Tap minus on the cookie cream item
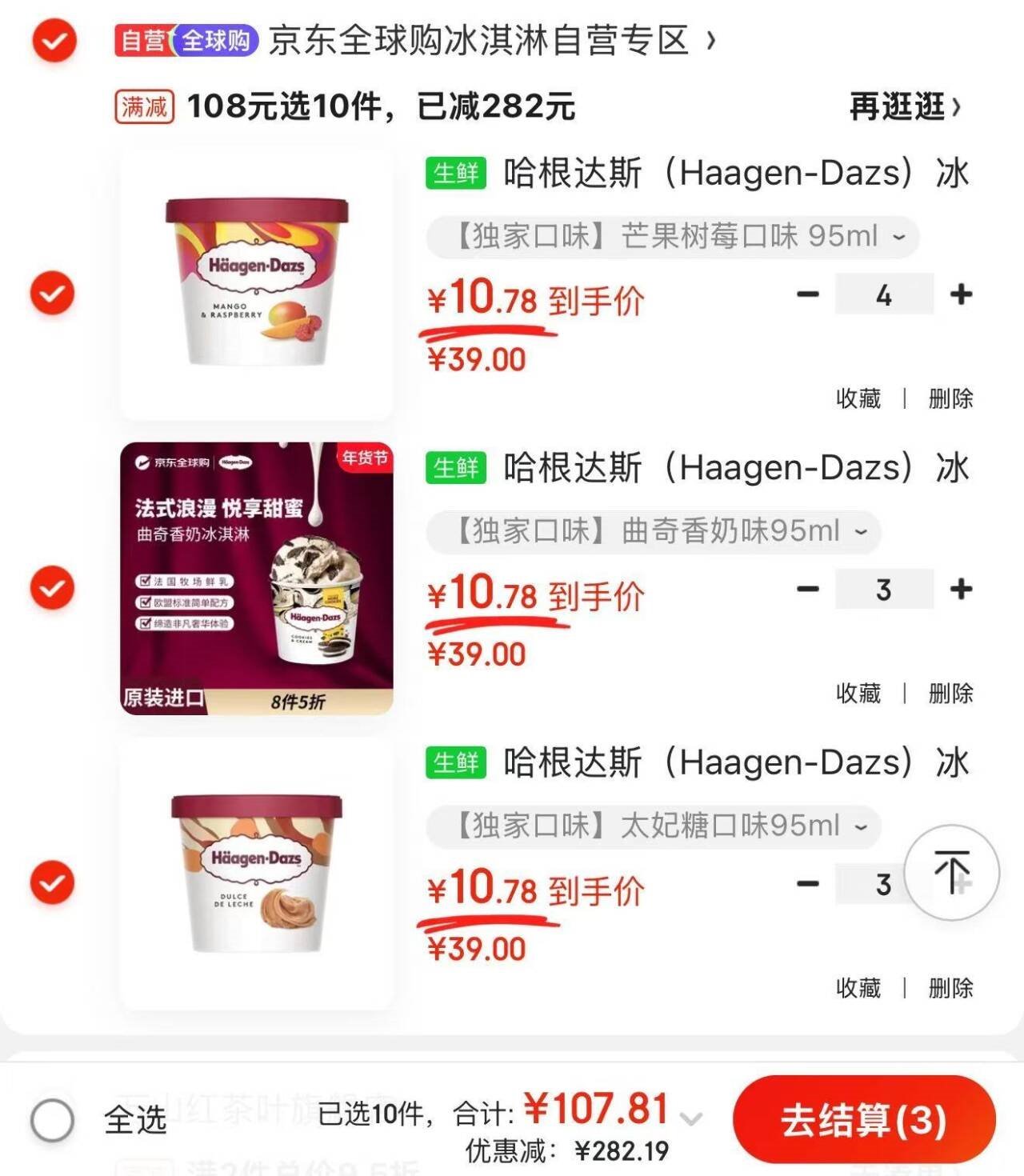 click(807, 590)
